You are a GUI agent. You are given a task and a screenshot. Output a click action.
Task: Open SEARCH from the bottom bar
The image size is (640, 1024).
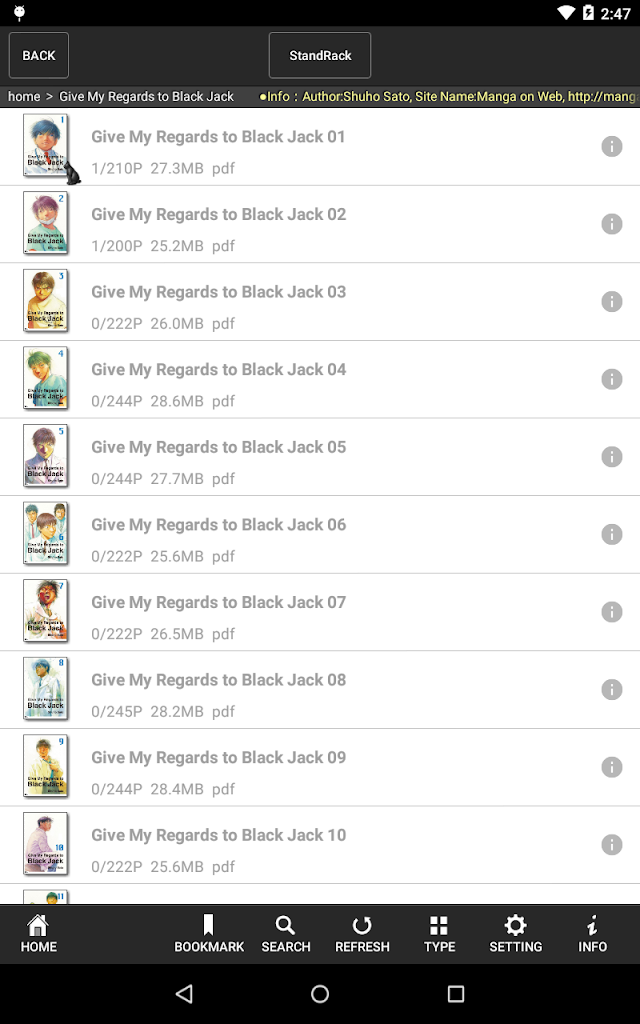point(286,934)
